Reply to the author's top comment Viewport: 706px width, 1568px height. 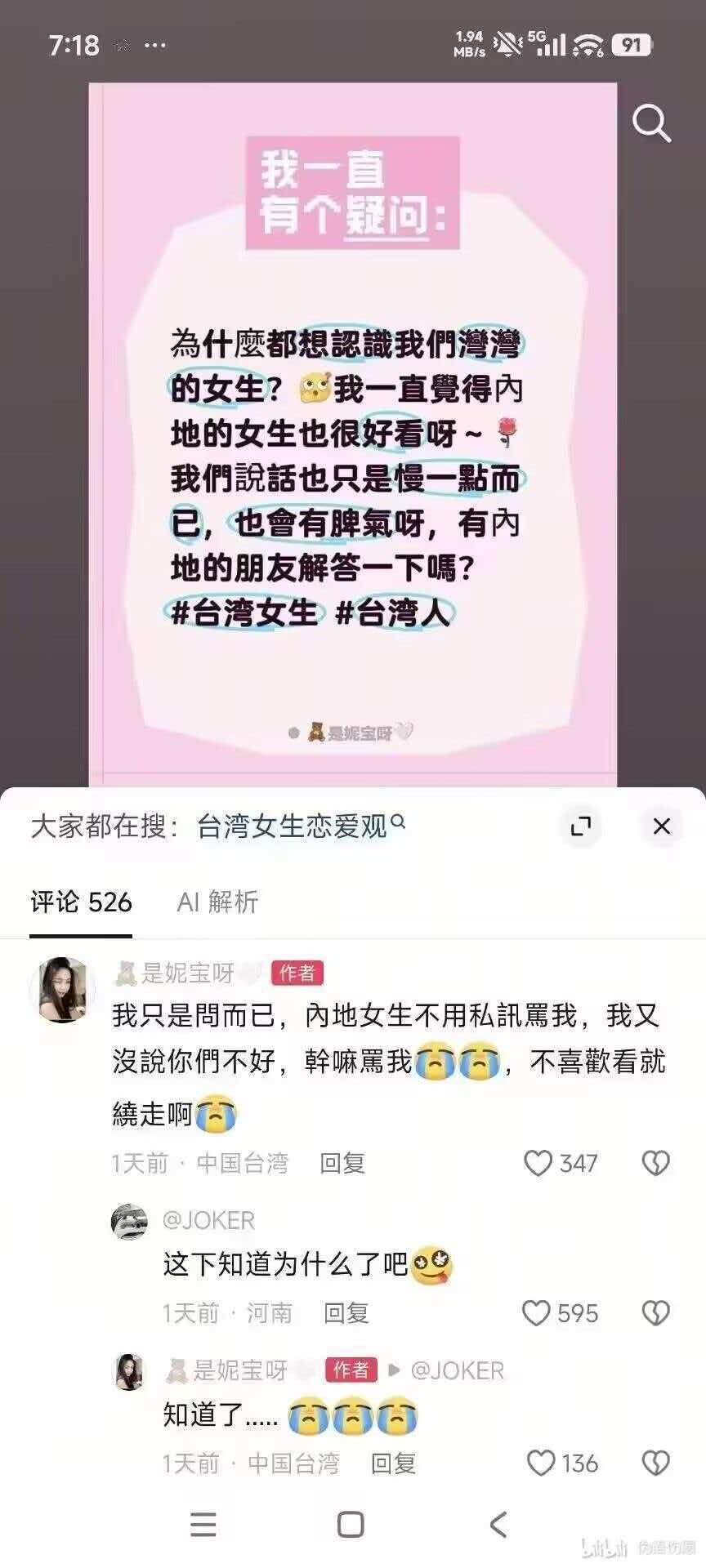click(x=342, y=1163)
